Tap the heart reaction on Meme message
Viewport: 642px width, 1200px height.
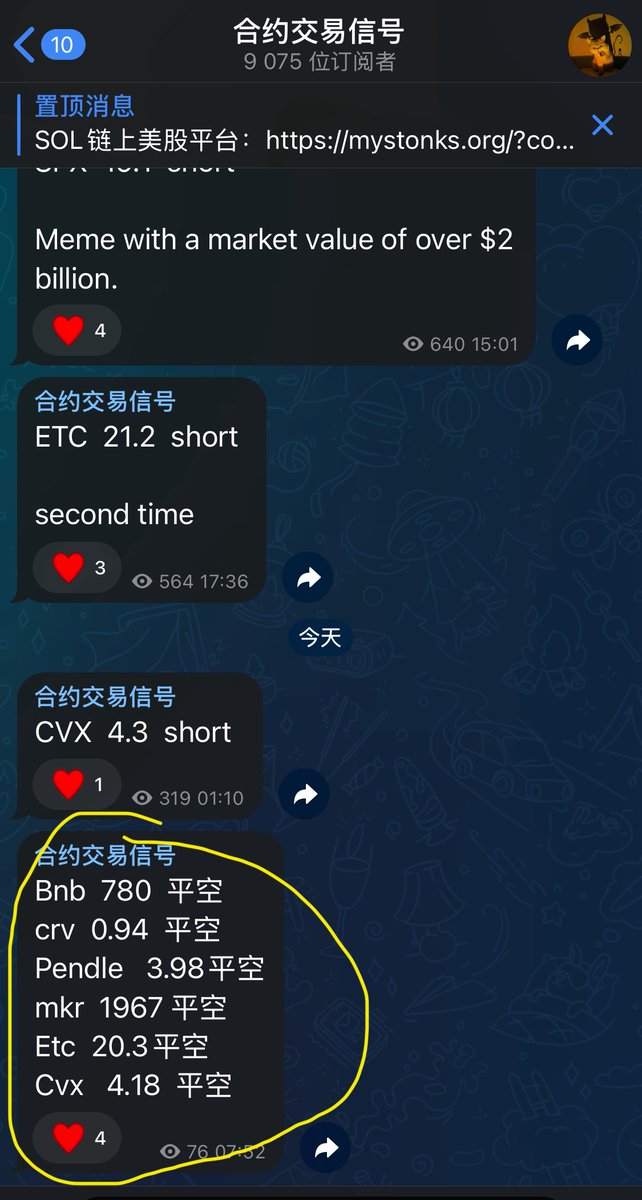coord(78,330)
